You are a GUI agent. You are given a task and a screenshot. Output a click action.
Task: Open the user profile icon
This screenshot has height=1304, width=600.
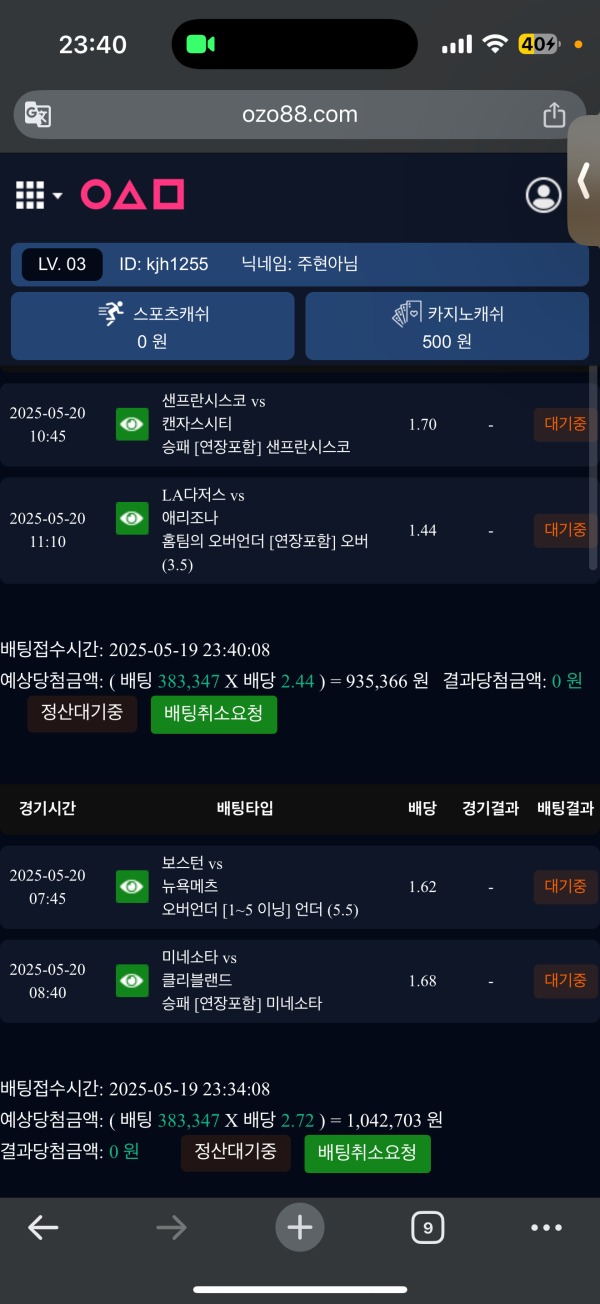tap(544, 195)
